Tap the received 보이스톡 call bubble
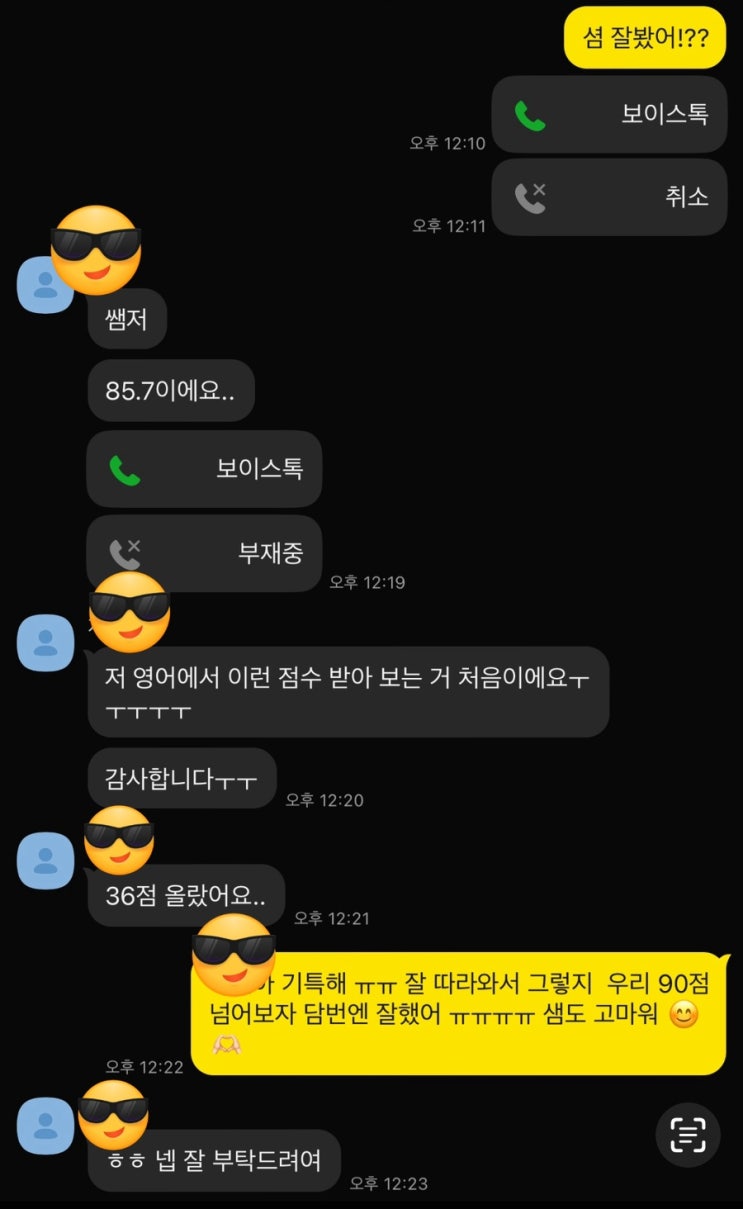Screen dimensions: 743x1209 click(x=204, y=469)
